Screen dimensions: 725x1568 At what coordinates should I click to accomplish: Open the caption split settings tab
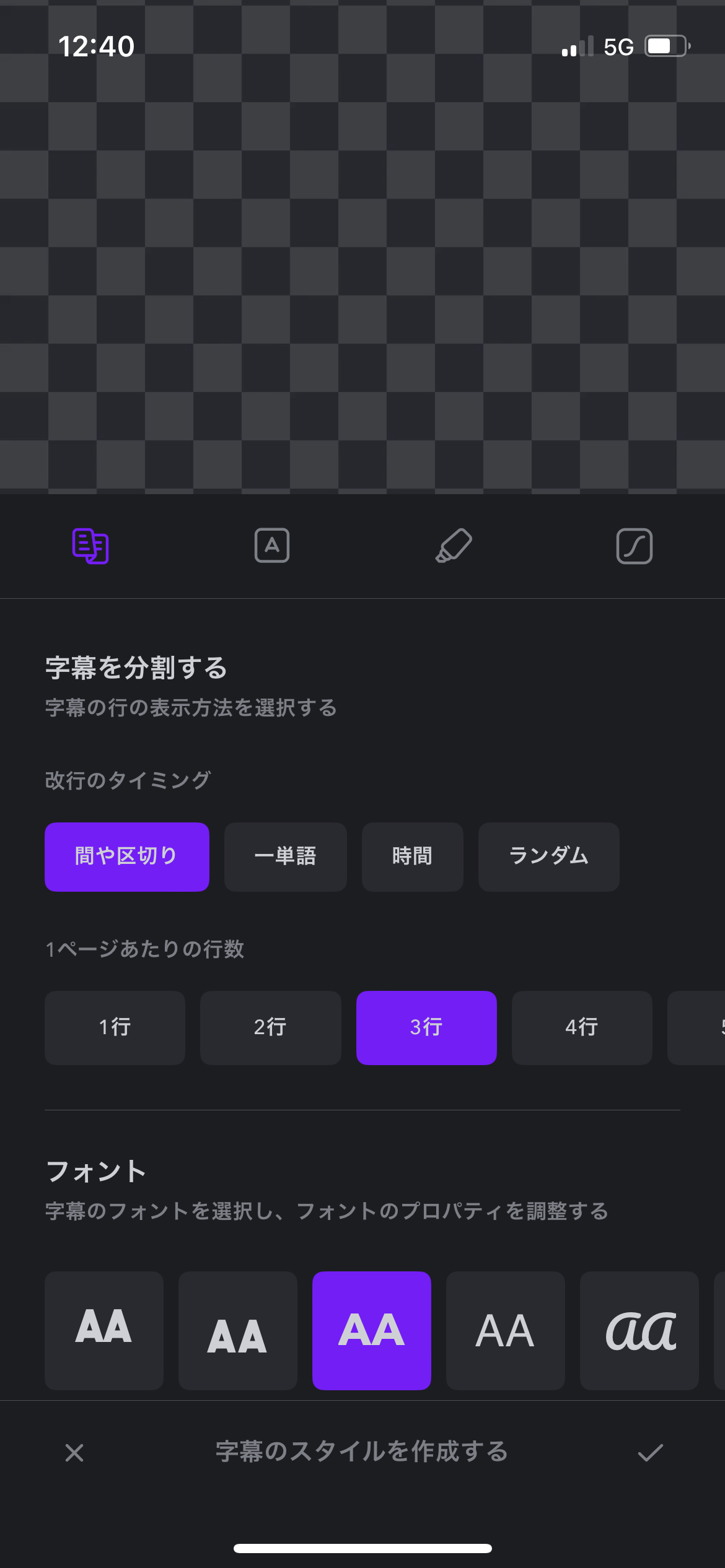pyautogui.click(x=90, y=546)
